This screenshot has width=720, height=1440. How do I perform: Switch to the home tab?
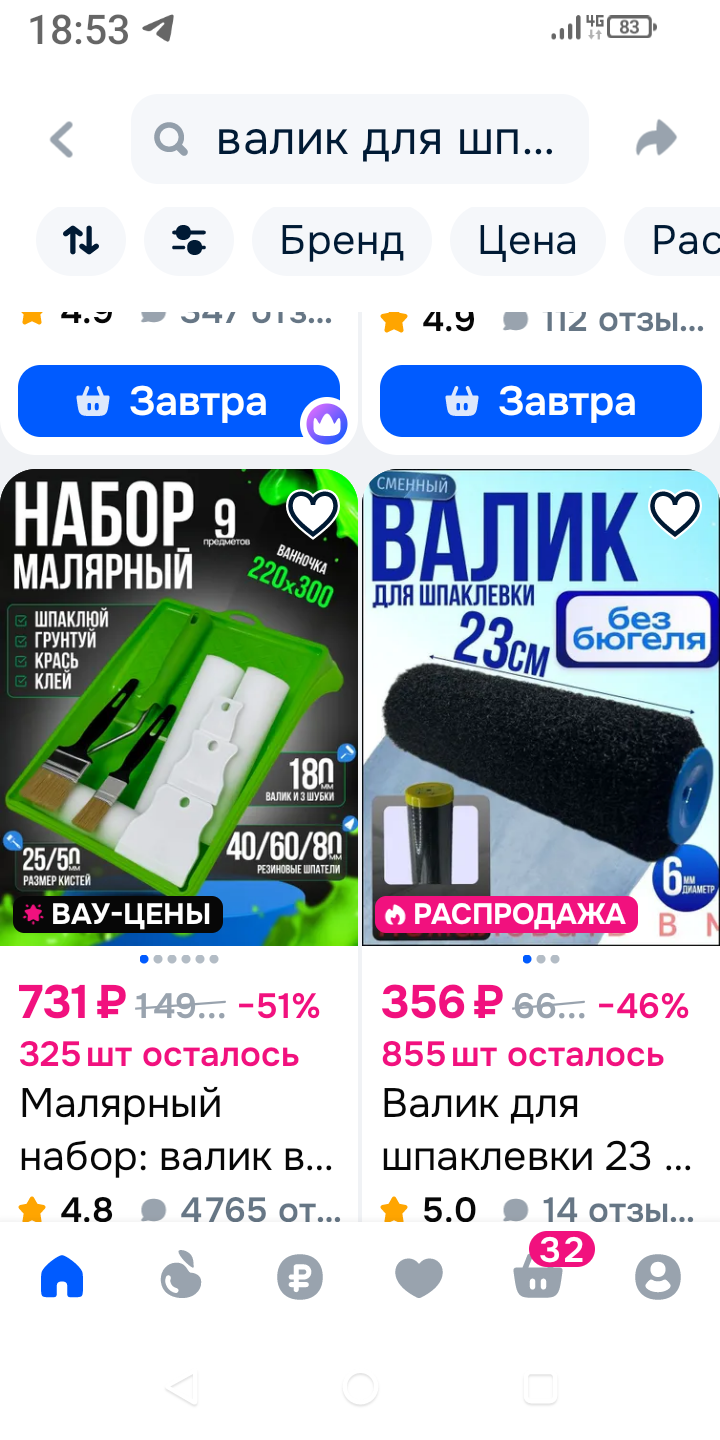[x=62, y=1277]
